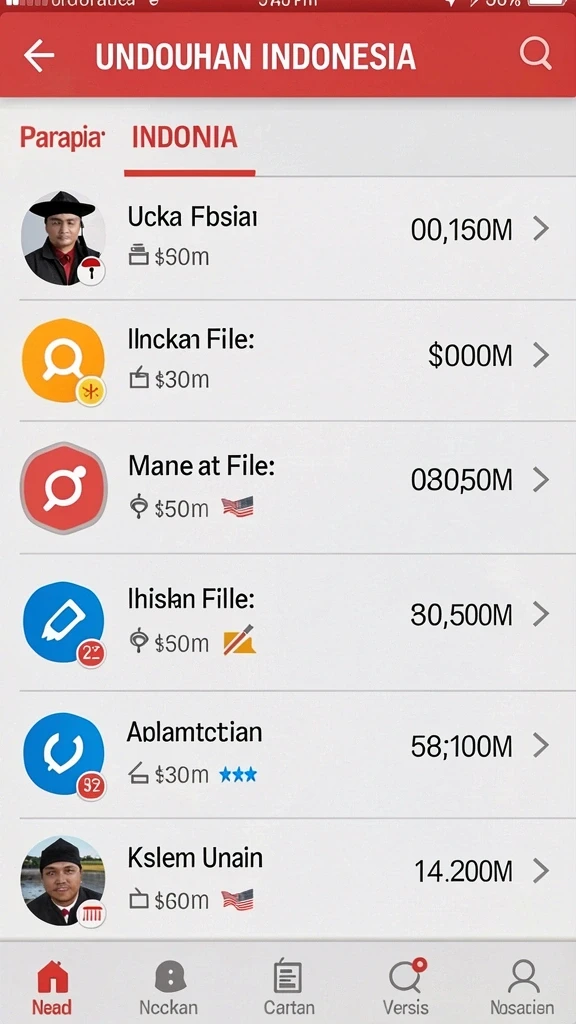Switch to the Parapia tab
The image size is (576, 1024).
tap(62, 138)
